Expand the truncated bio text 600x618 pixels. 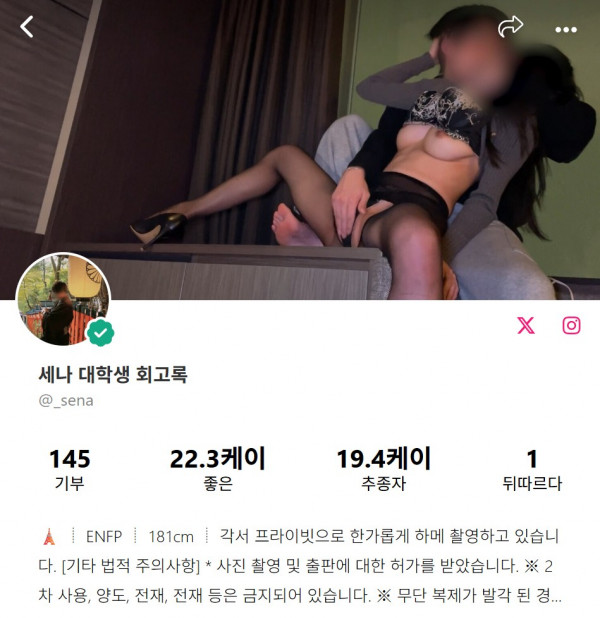click(x=300, y=566)
